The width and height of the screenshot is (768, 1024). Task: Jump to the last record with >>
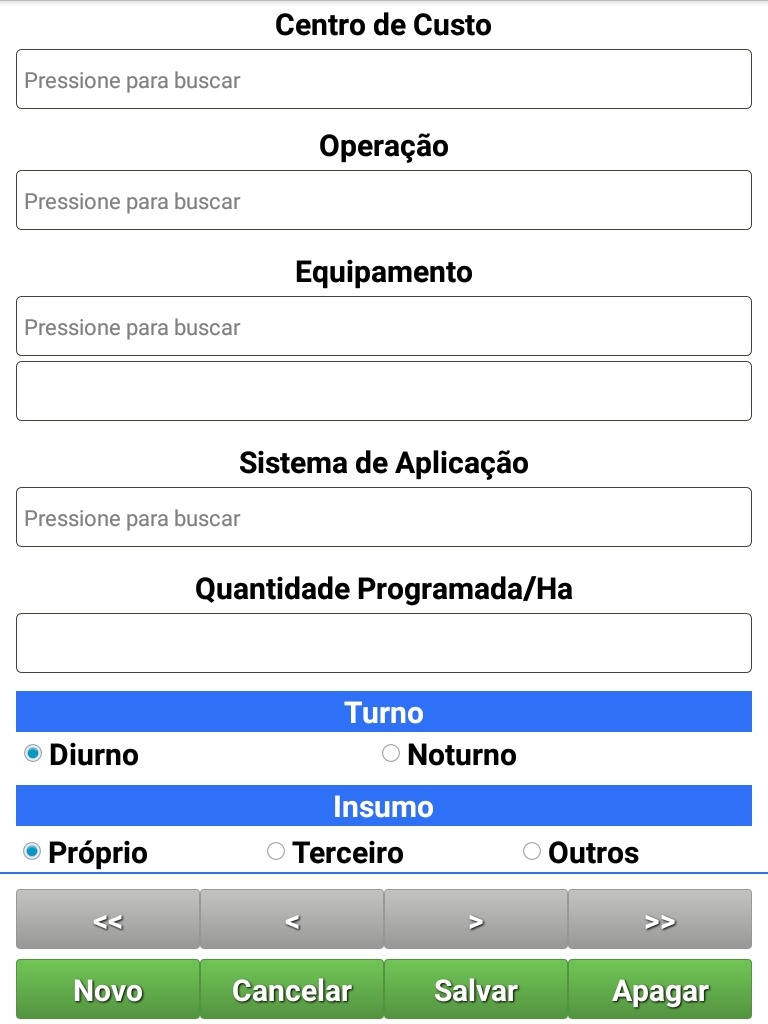pyautogui.click(x=660, y=920)
